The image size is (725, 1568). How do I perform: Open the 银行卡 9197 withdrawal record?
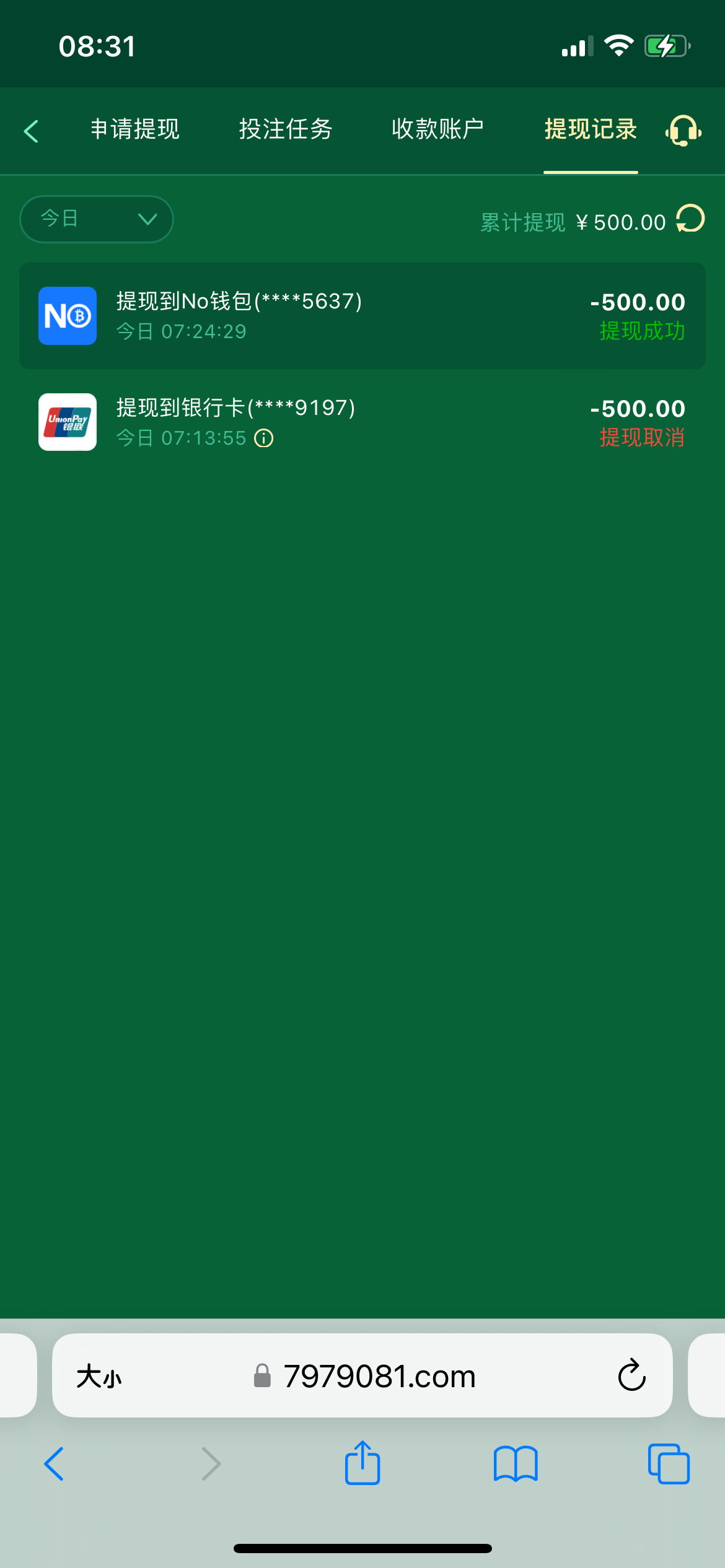(362, 422)
